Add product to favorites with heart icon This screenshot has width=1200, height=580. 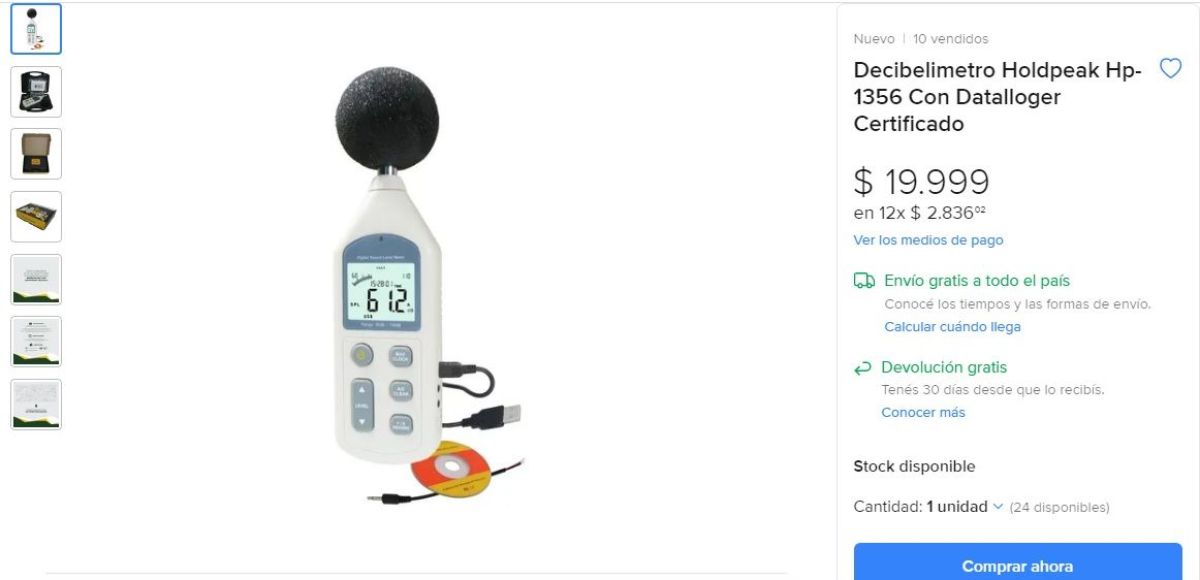(1170, 69)
